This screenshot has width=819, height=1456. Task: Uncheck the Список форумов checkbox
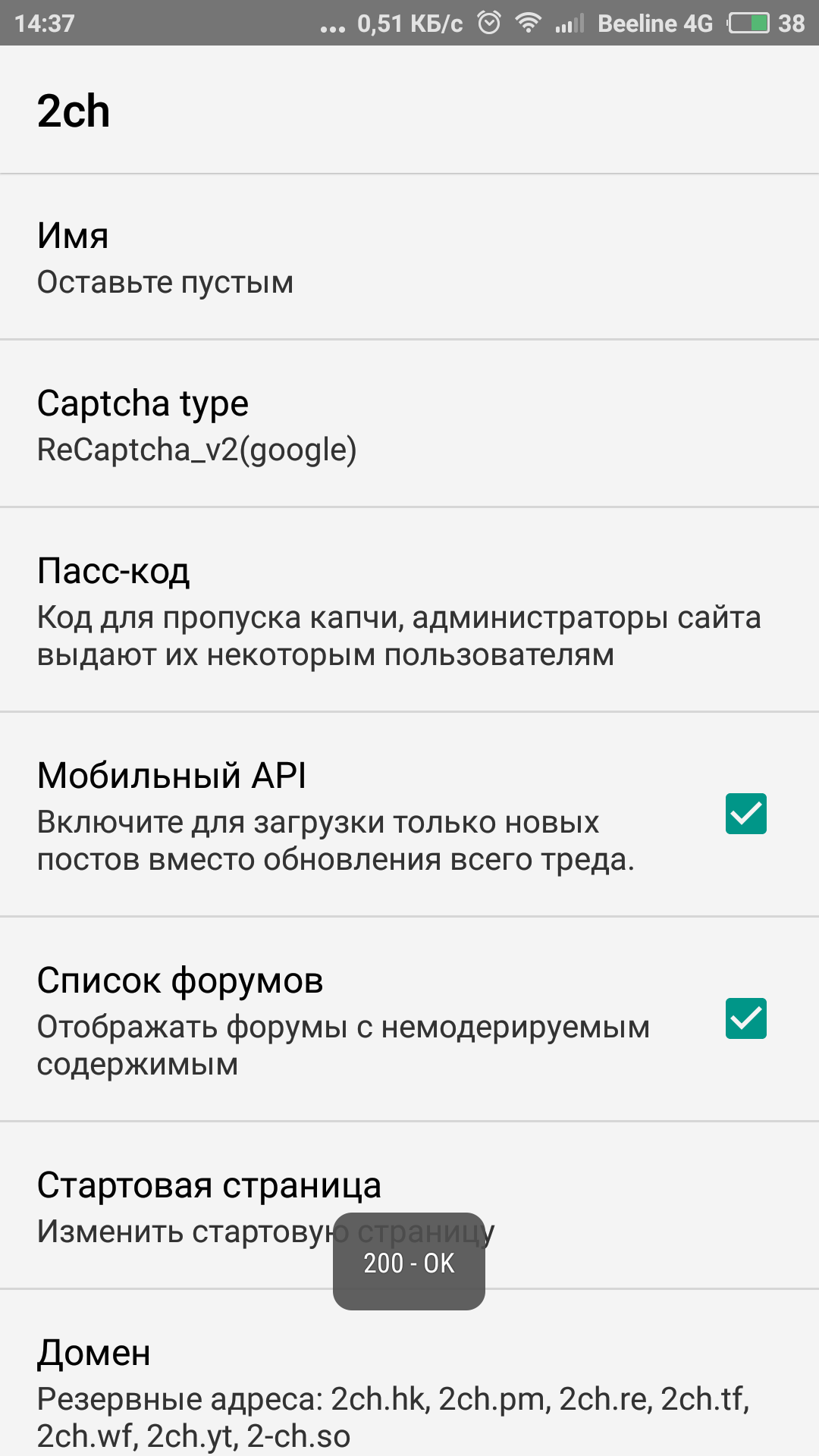coord(745,1018)
